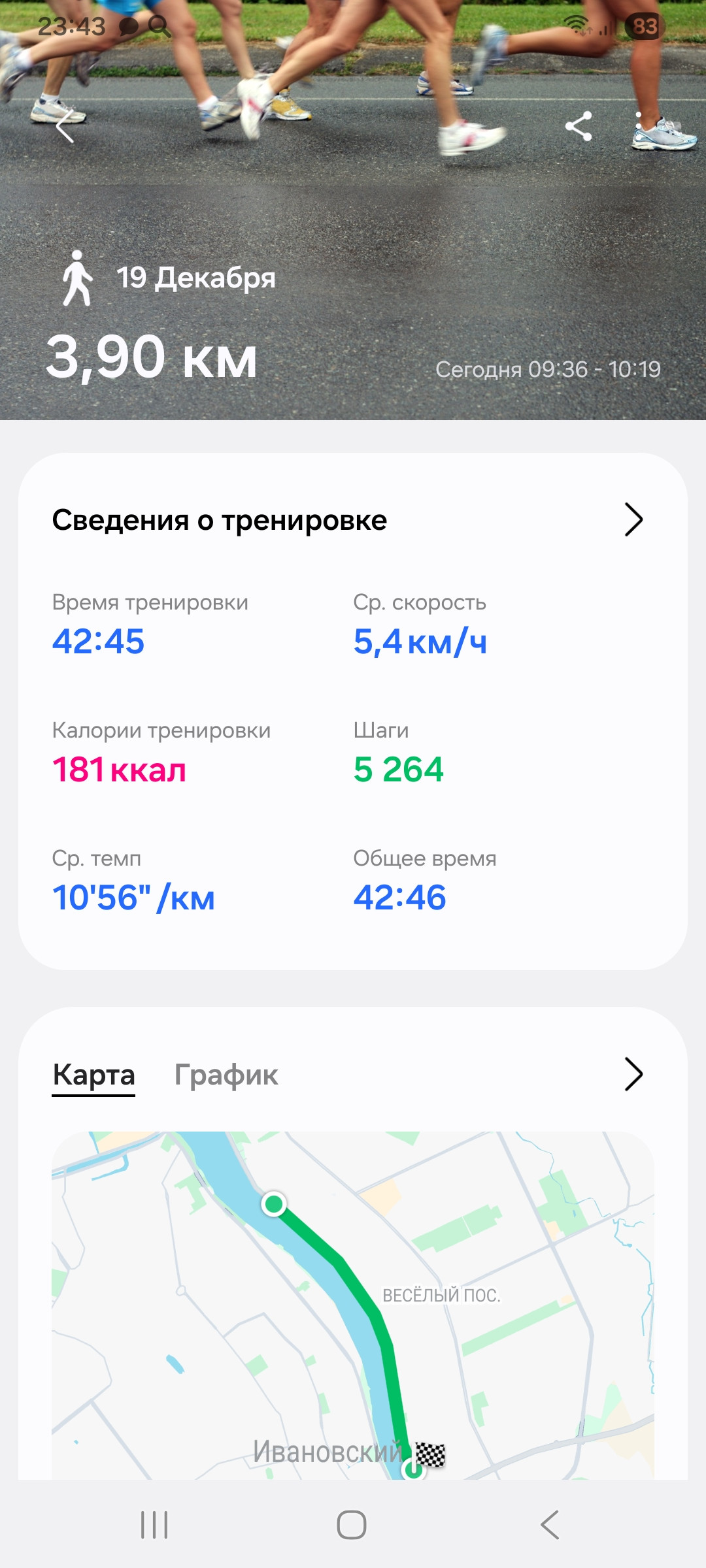Go to the home screen
The image size is (706, 1568).
[x=352, y=1525]
